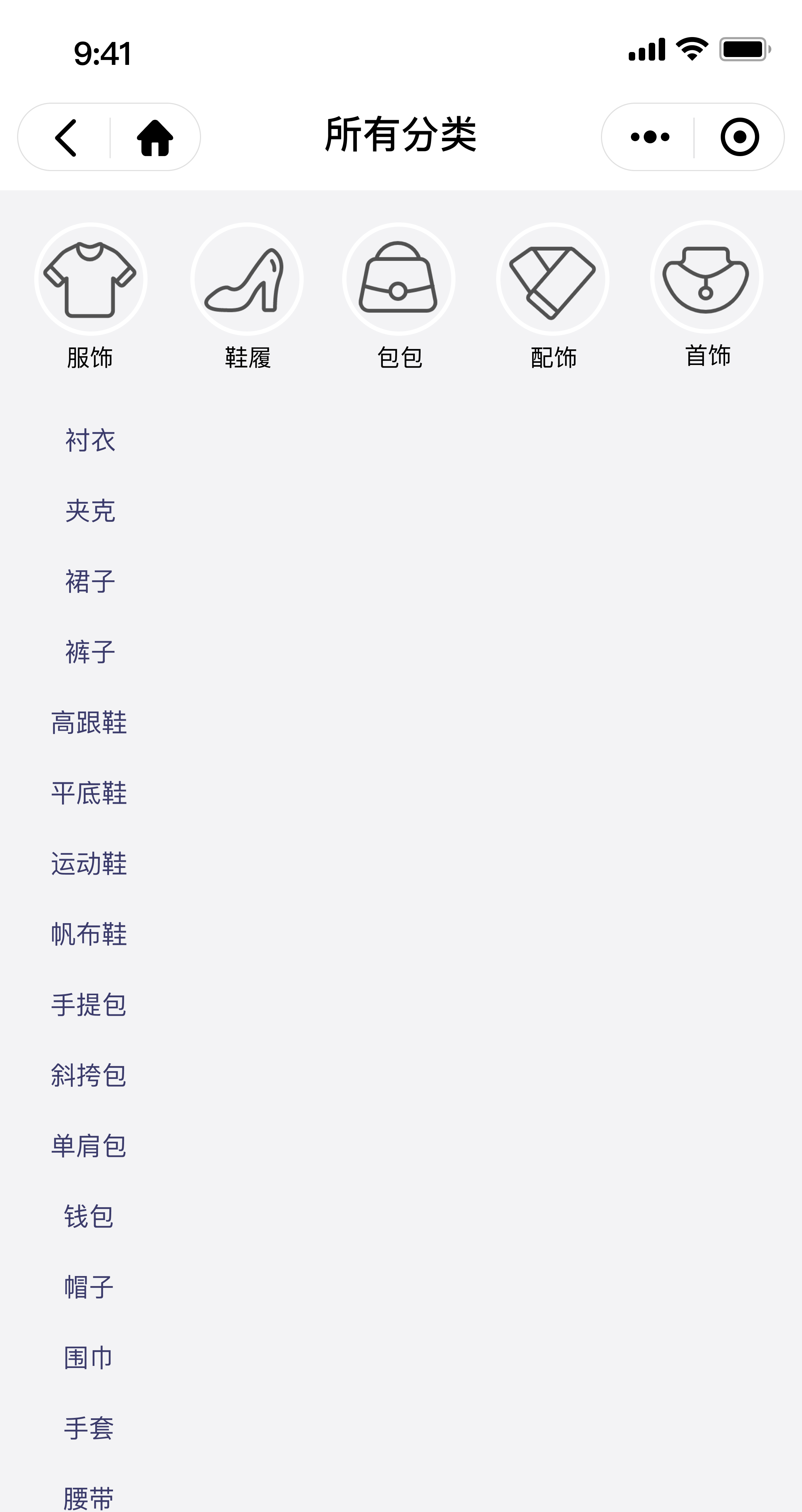Open the 运动鞋 subcategory
This screenshot has width=802, height=1512.
[89, 864]
